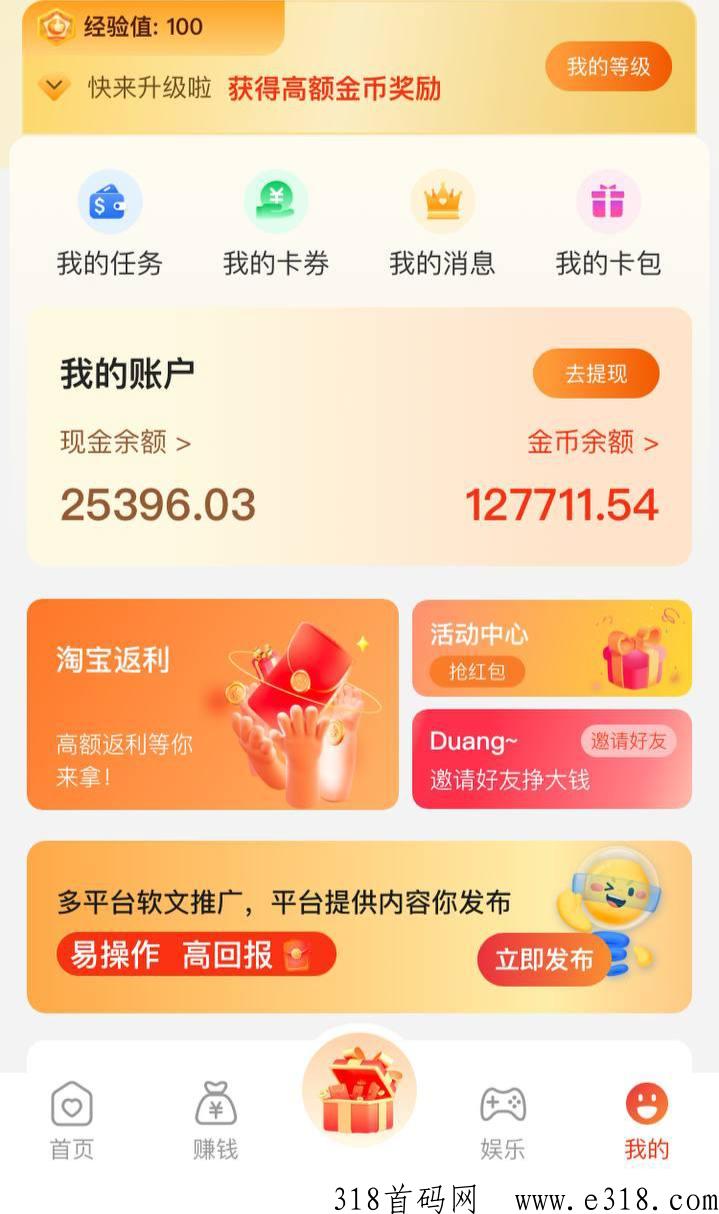This screenshot has width=719, height=1214.
Task: Open the 淘宝返利 rebate card
Action: pyautogui.click(x=213, y=704)
